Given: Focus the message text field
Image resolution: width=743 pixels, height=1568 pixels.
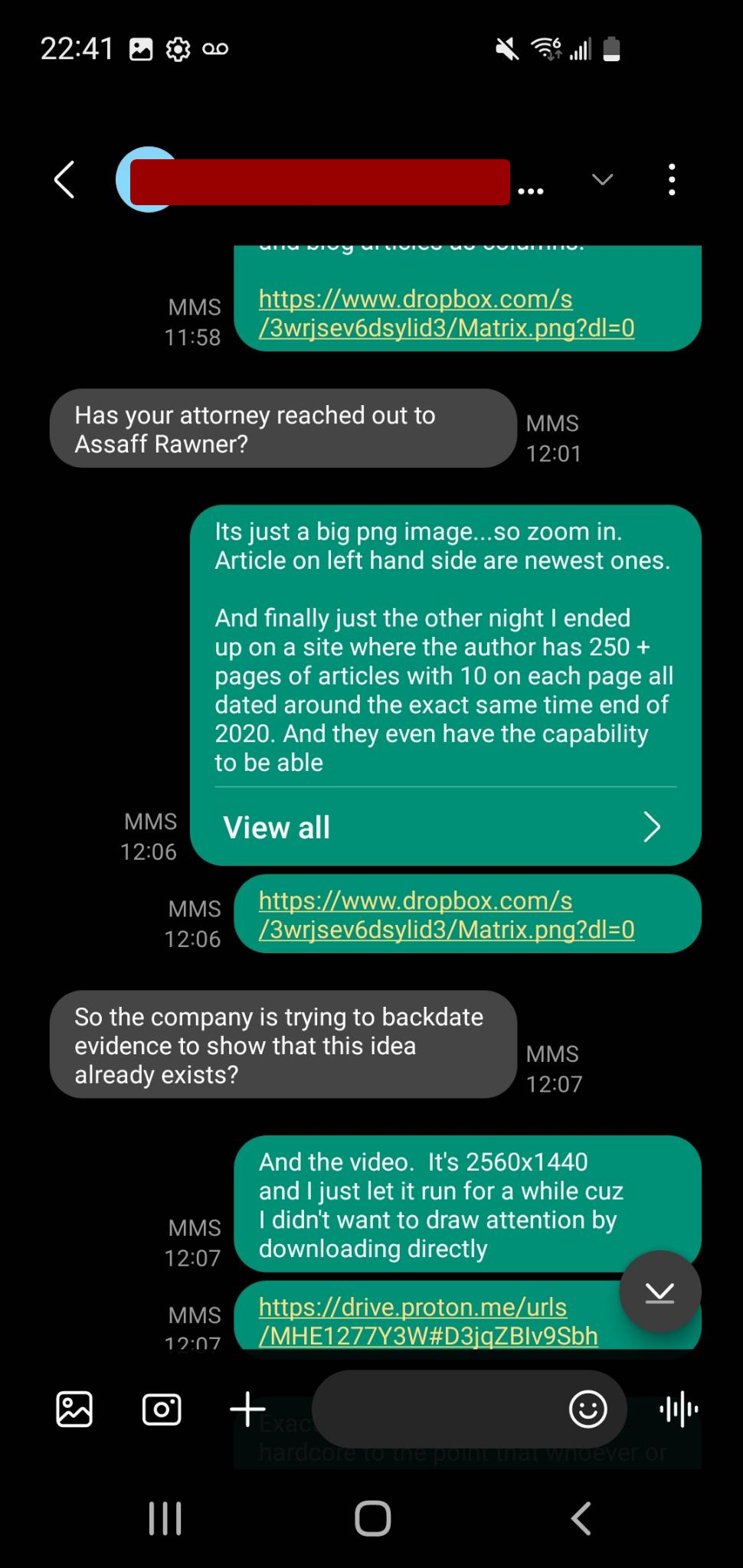Looking at the screenshot, I should click(x=437, y=1409).
